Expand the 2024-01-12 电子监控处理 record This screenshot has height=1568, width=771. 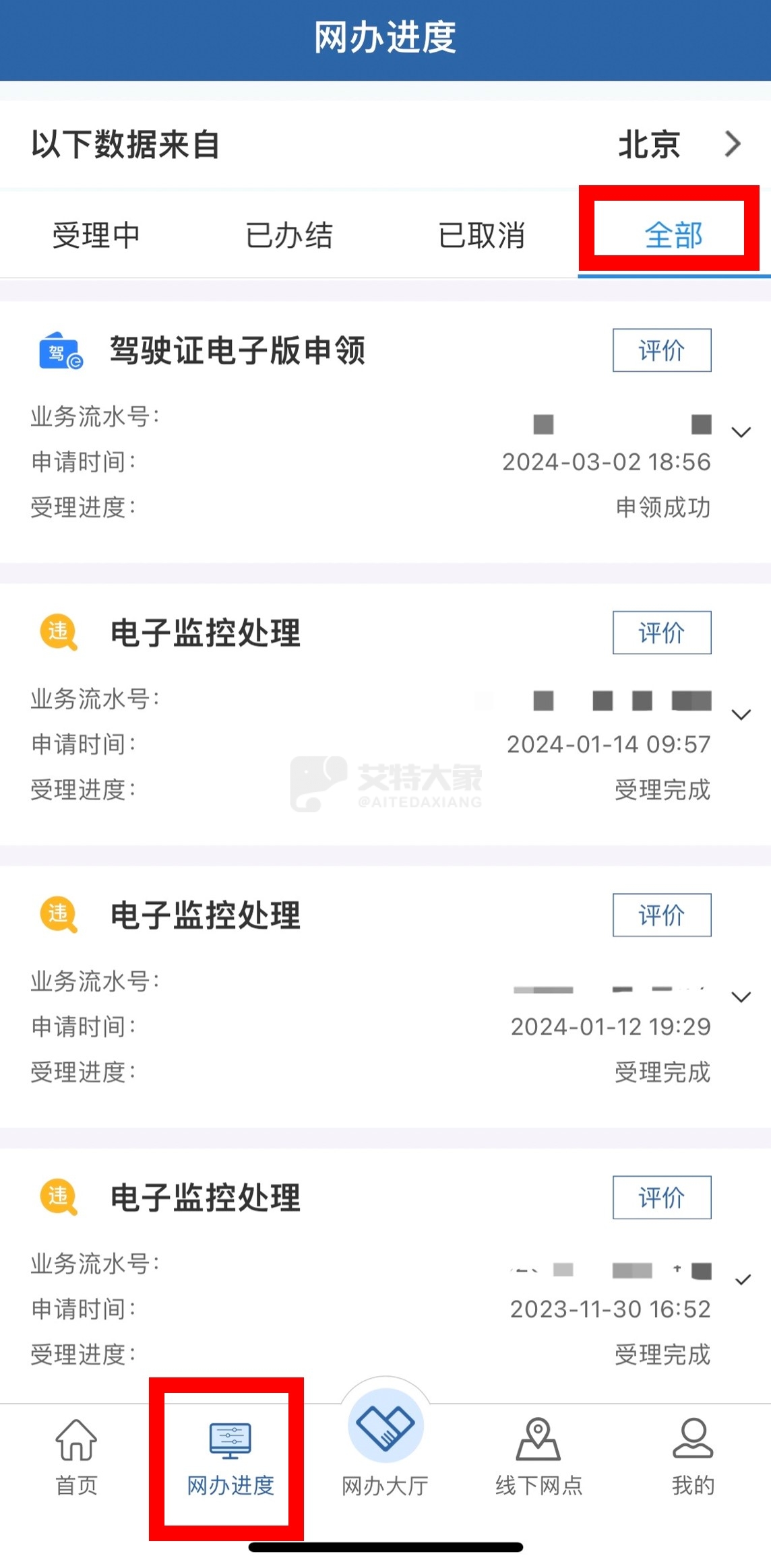tap(741, 997)
